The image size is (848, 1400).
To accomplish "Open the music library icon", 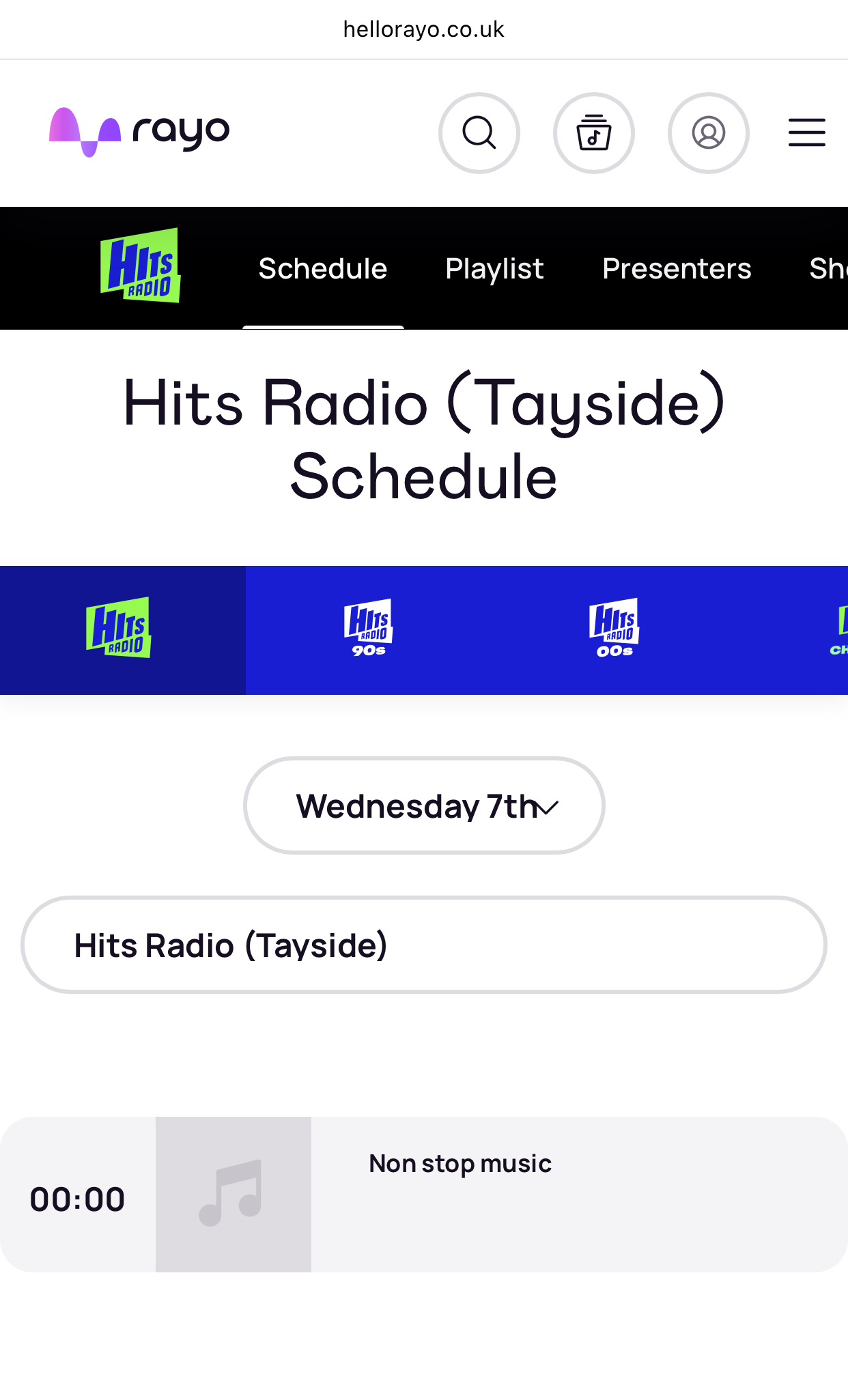I will tap(593, 133).
